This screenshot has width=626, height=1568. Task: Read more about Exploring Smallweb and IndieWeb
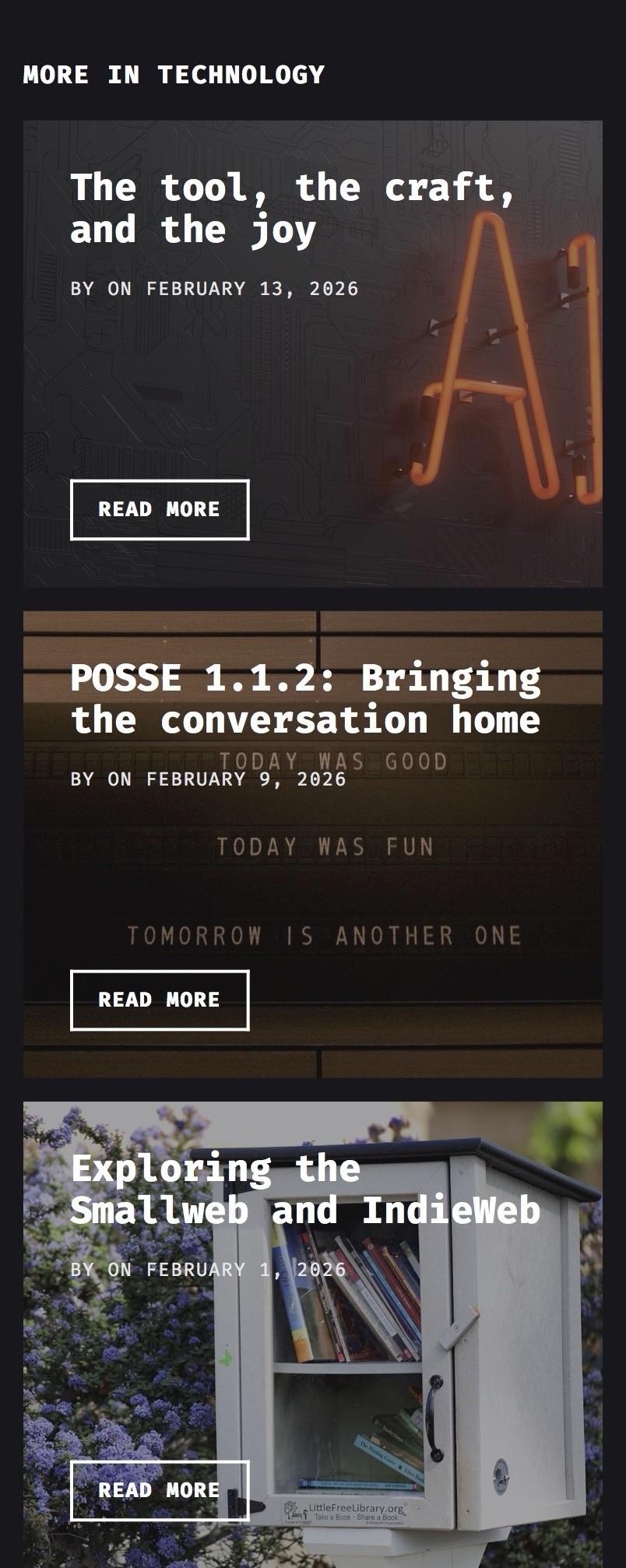160,1491
